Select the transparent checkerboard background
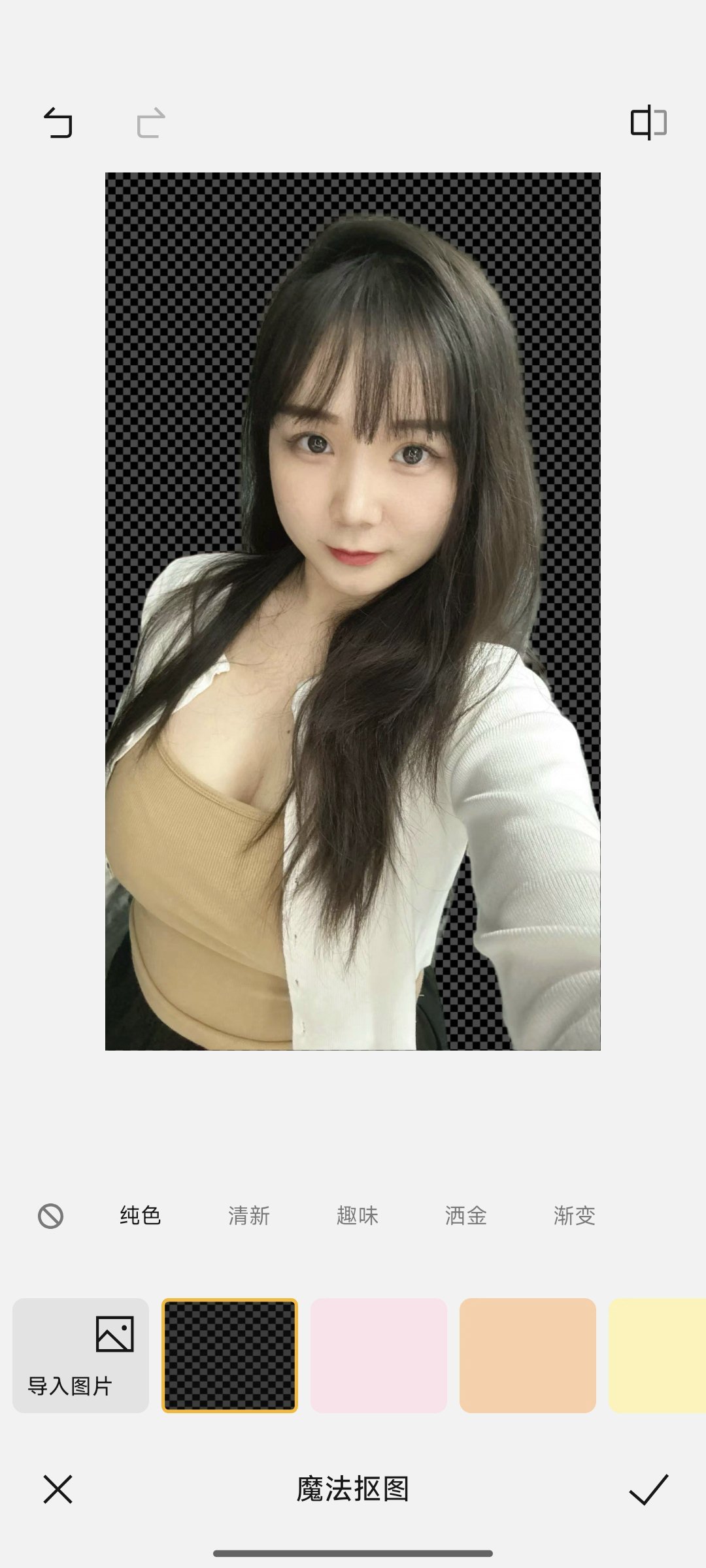The width and height of the screenshot is (706, 1568). [229, 1356]
